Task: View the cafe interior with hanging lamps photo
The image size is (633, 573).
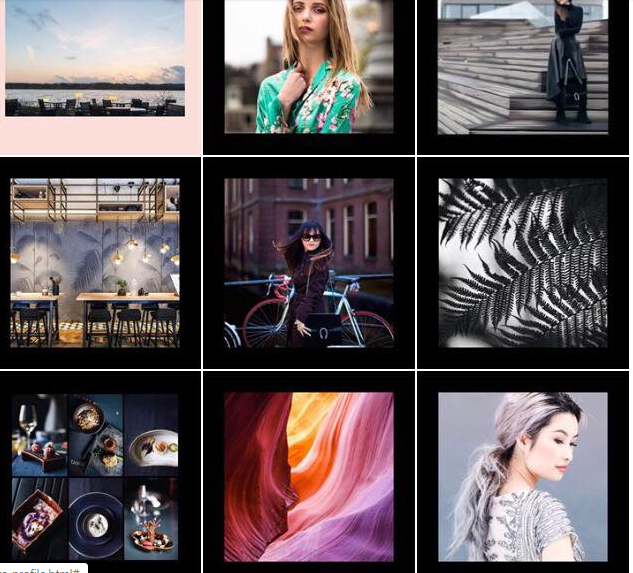Action: [x=95, y=263]
